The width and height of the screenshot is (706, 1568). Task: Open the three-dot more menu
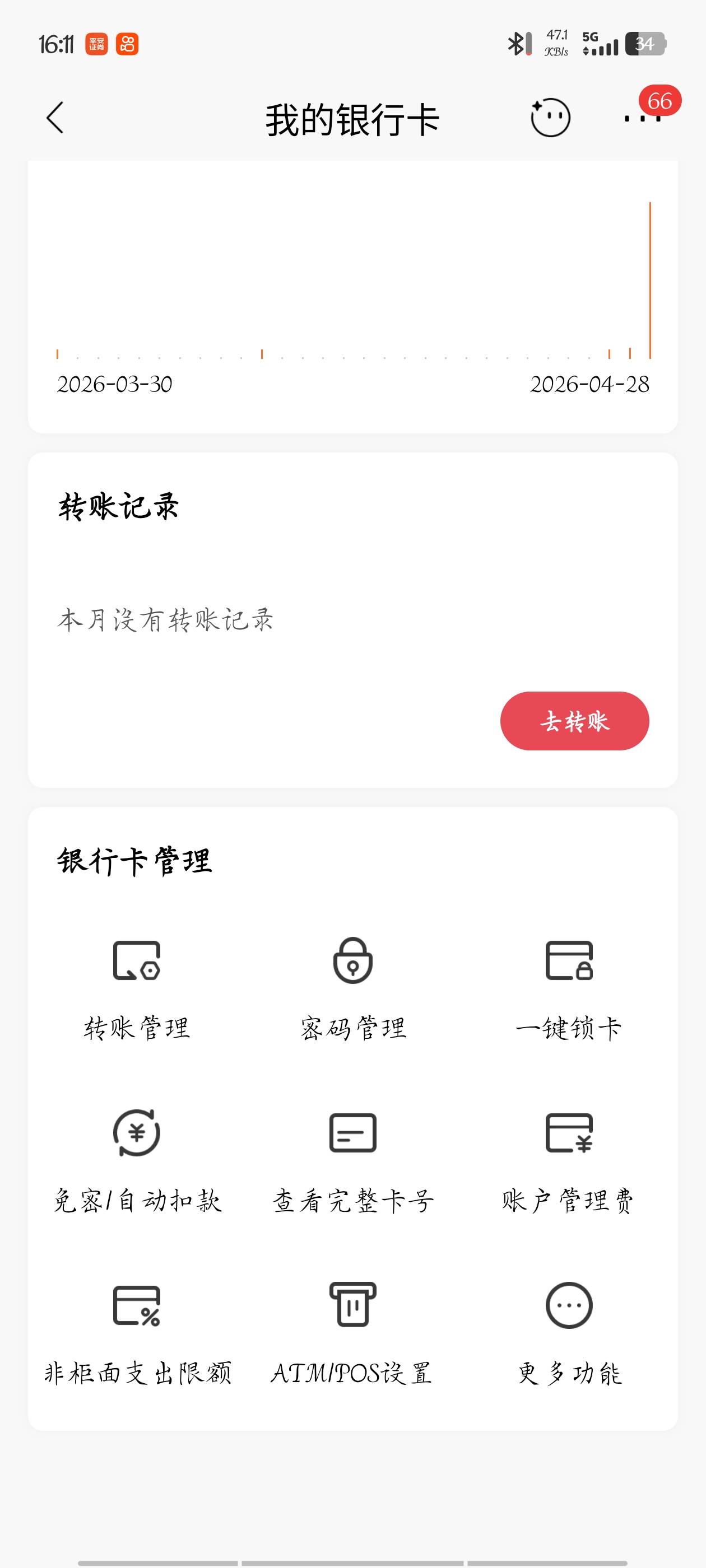point(642,119)
